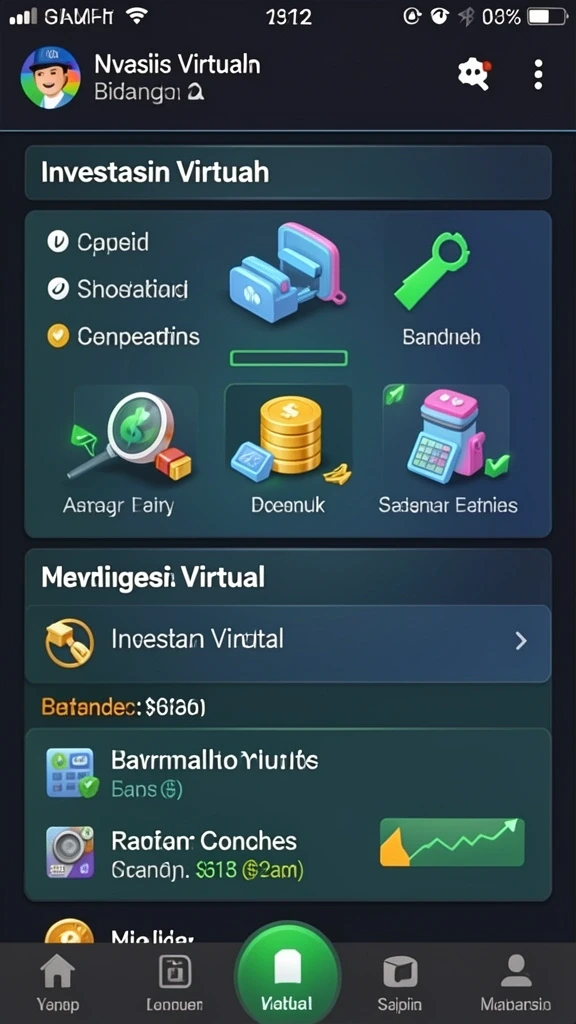576x1024 pixels.
Task: Switch to the Saipiin tab
Action: click(x=400, y=984)
